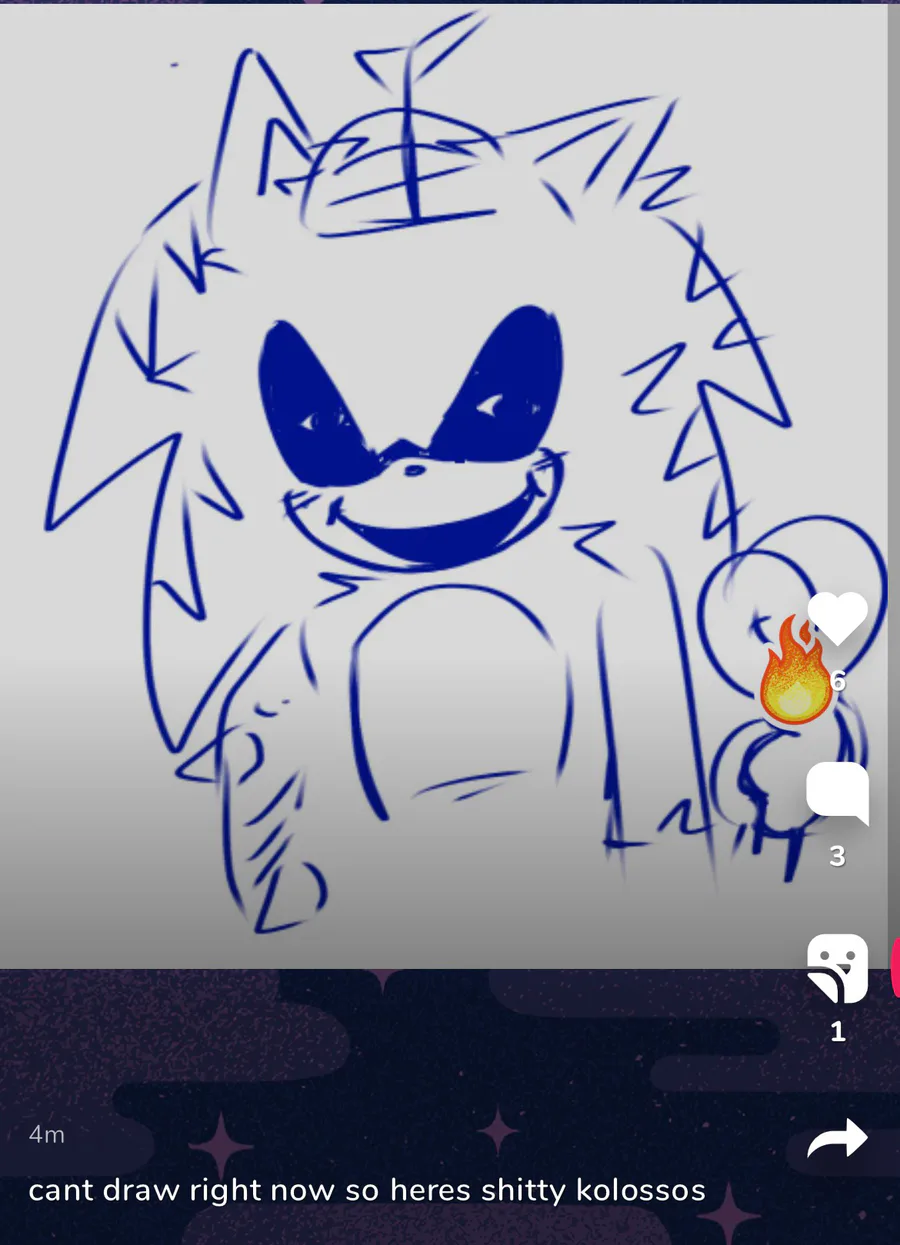Open the kolossos drawing full view
This screenshot has width=900, height=1245.
click(x=443, y=486)
